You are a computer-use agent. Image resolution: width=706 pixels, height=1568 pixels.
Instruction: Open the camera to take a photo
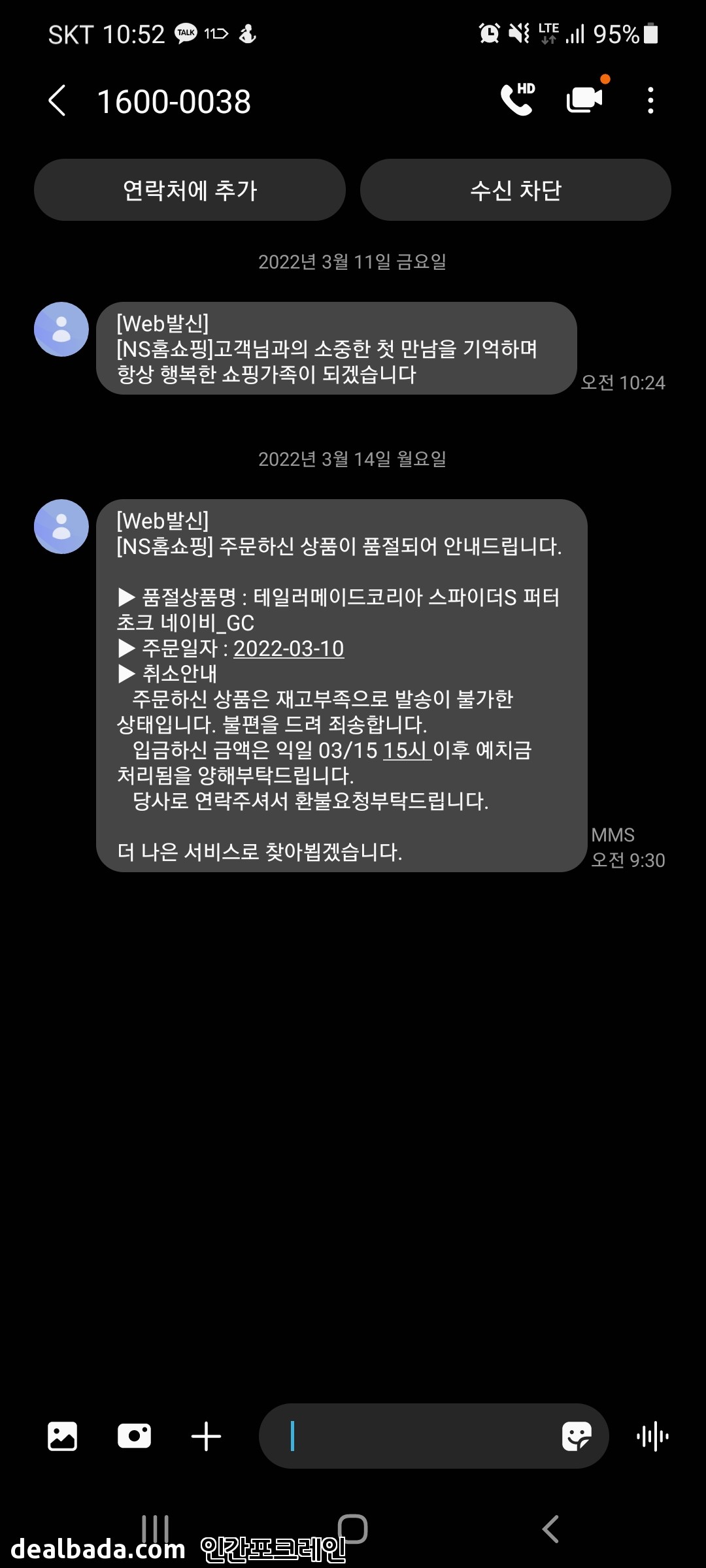click(x=134, y=1436)
